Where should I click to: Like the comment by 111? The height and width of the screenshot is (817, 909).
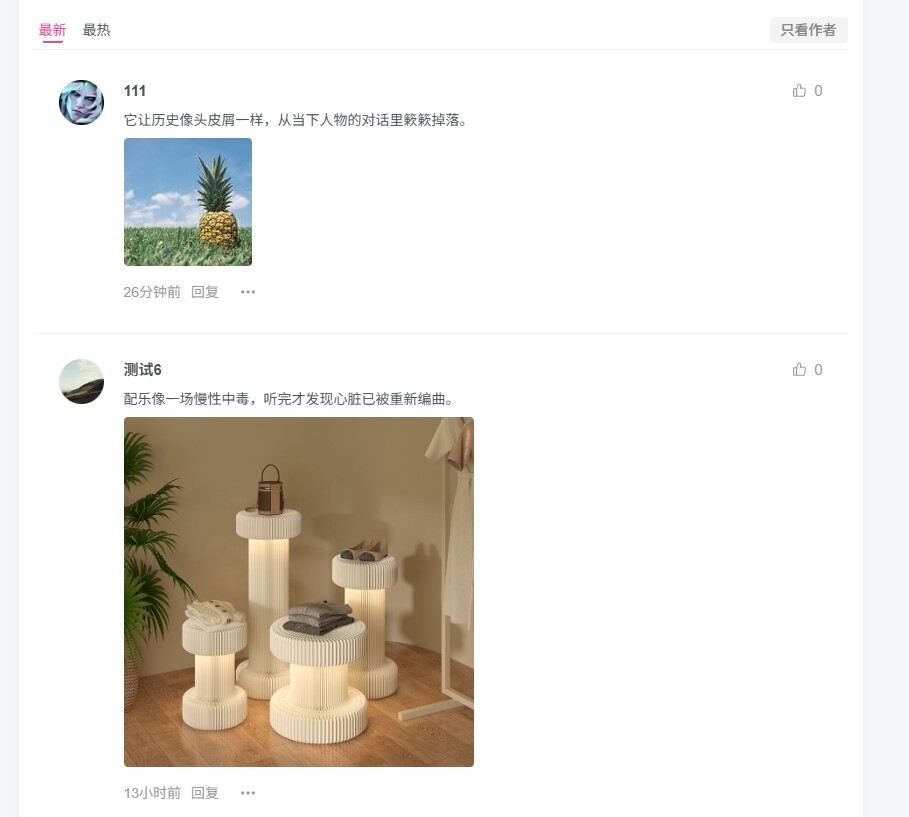click(800, 91)
